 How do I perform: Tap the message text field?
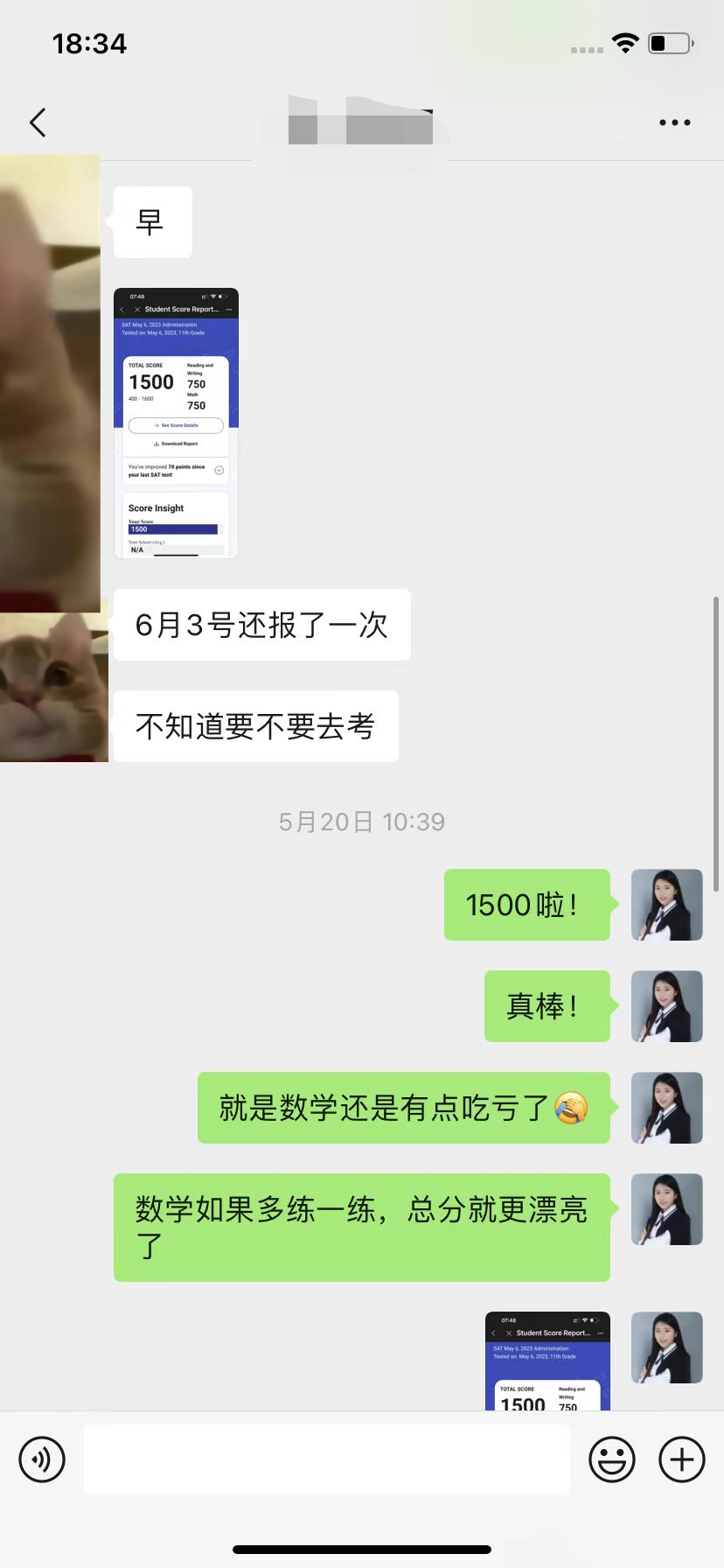[x=326, y=1459]
